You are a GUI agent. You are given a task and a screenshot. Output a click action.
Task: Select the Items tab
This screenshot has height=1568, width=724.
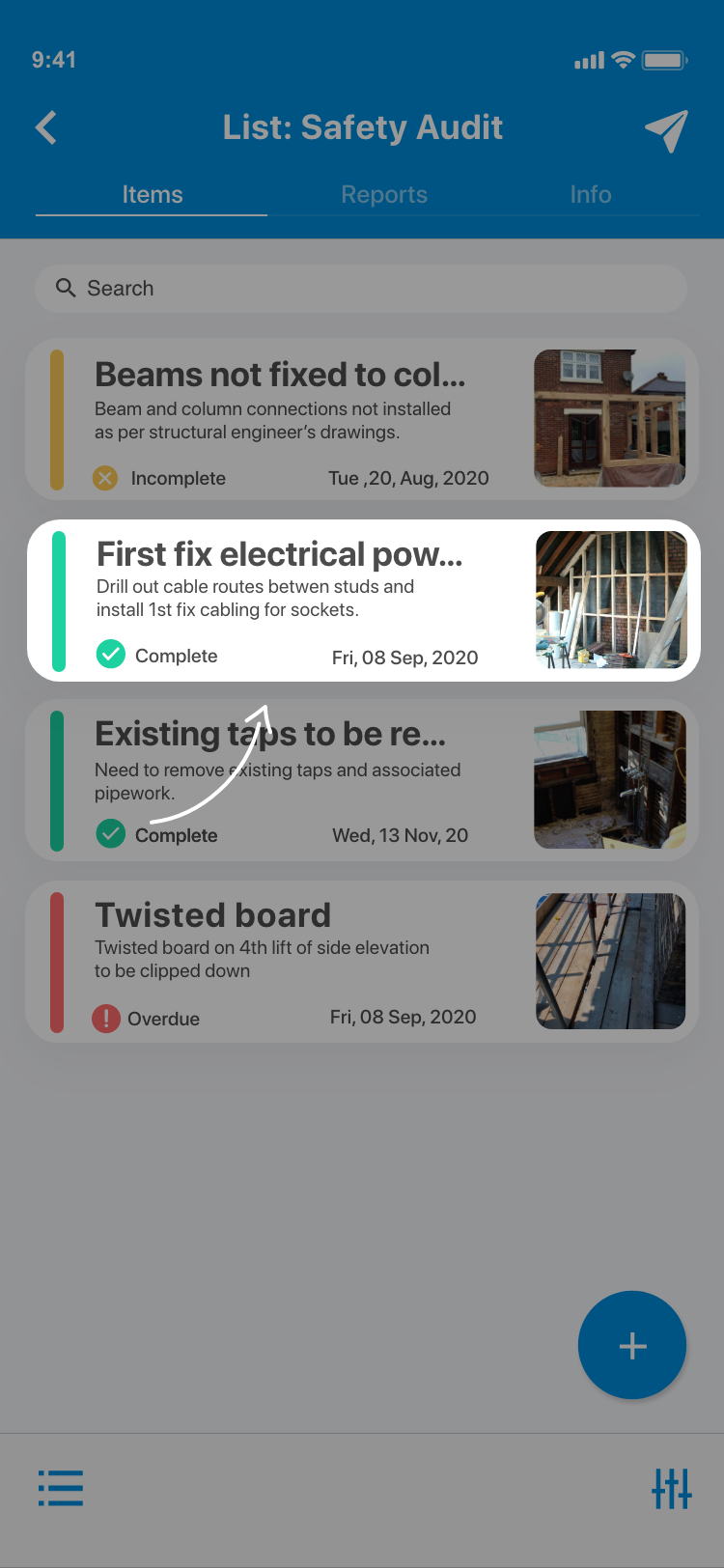coord(152,194)
